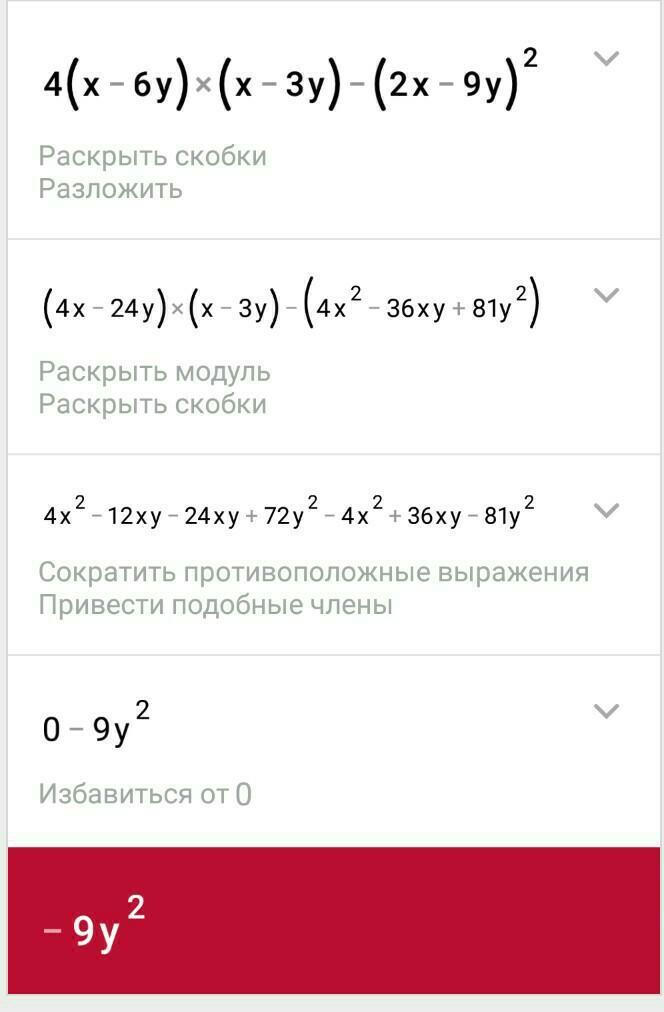Expand the step 4(x − 6y)×(x − 3y) − (2x − 9y)²
Image resolution: width=664 pixels, height=1012 pixels.
606,59
